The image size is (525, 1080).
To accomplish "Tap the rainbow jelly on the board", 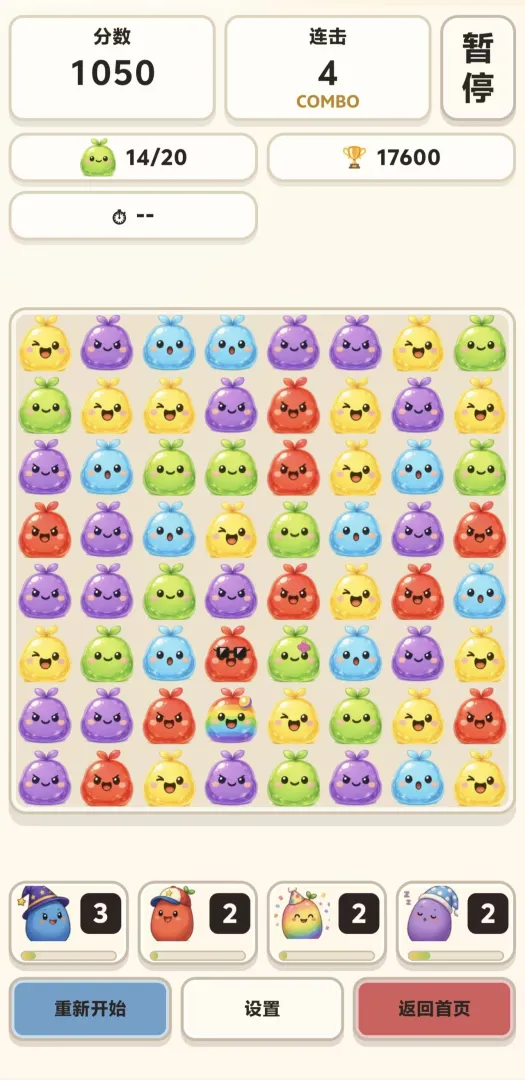I will pyautogui.click(x=231, y=716).
